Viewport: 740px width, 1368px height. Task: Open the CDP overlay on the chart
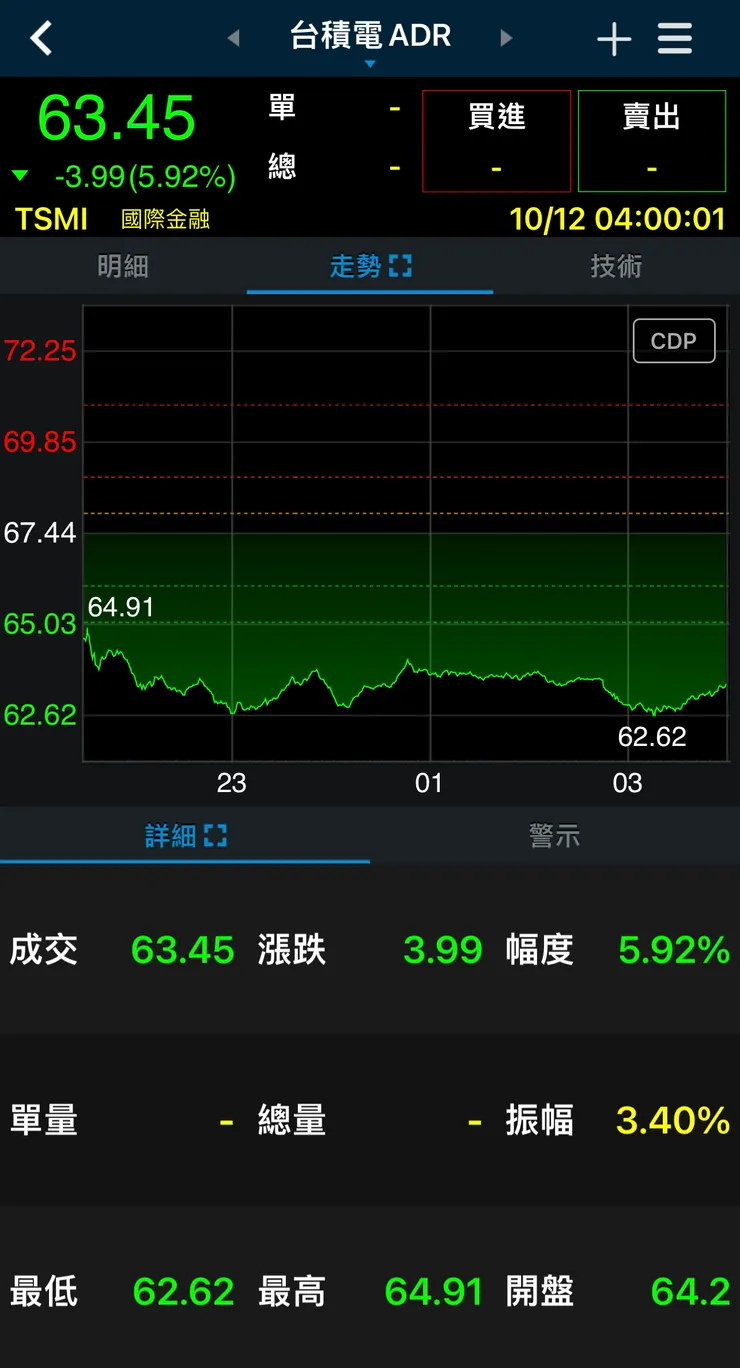(x=674, y=340)
